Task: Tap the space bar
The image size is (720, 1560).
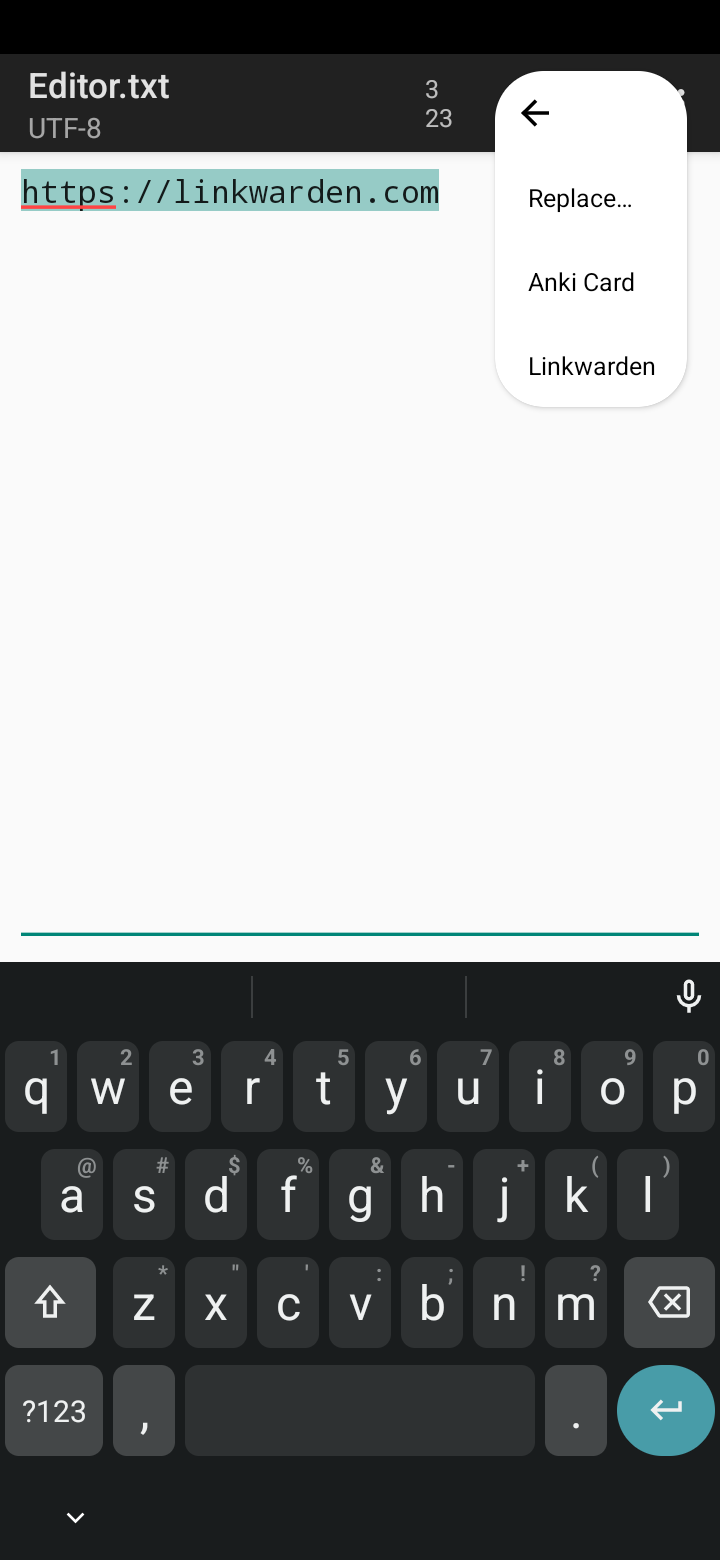Action: (x=360, y=1411)
